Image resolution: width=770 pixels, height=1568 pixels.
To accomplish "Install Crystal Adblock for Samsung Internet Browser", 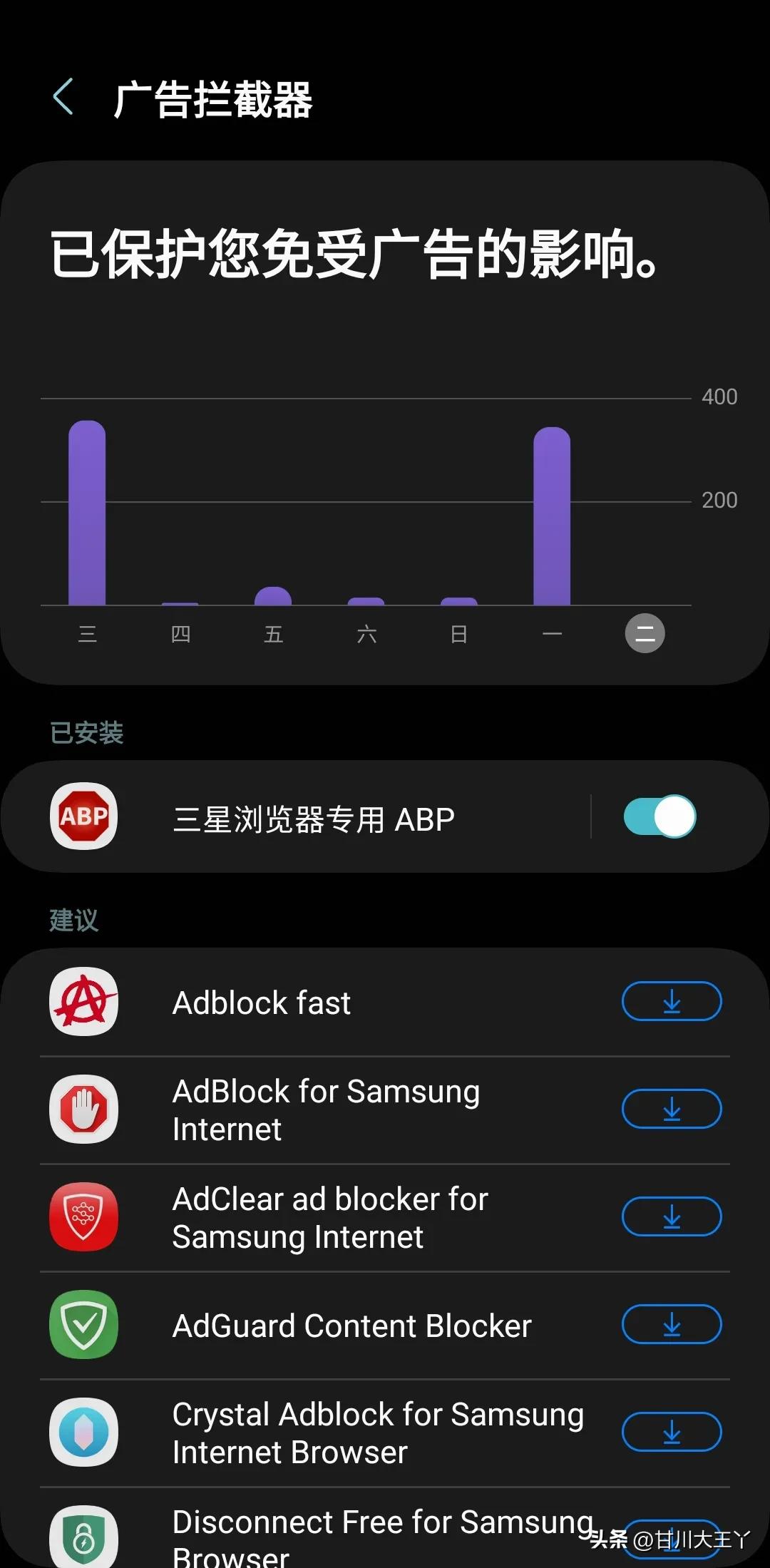I will [x=671, y=1432].
